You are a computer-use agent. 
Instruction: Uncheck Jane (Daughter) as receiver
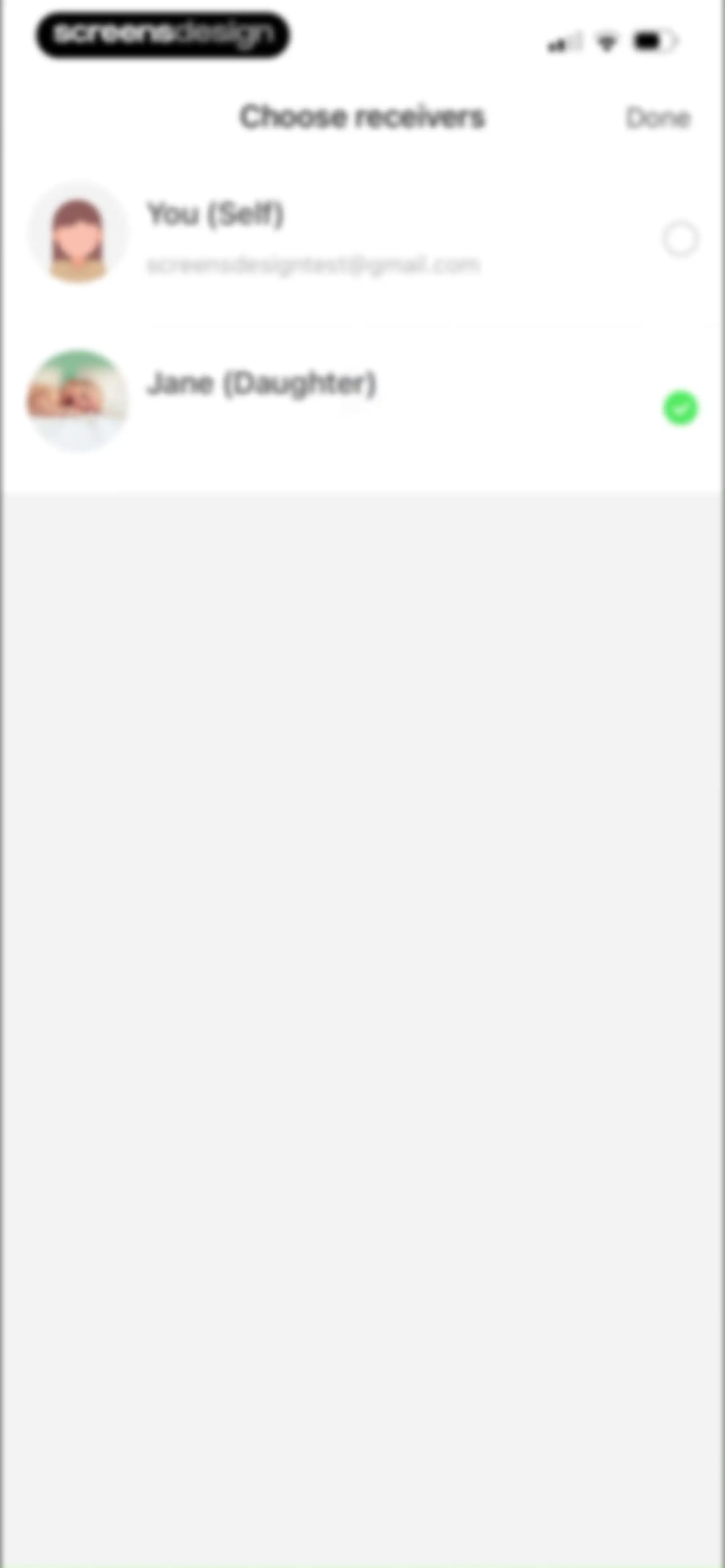click(x=680, y=408)
